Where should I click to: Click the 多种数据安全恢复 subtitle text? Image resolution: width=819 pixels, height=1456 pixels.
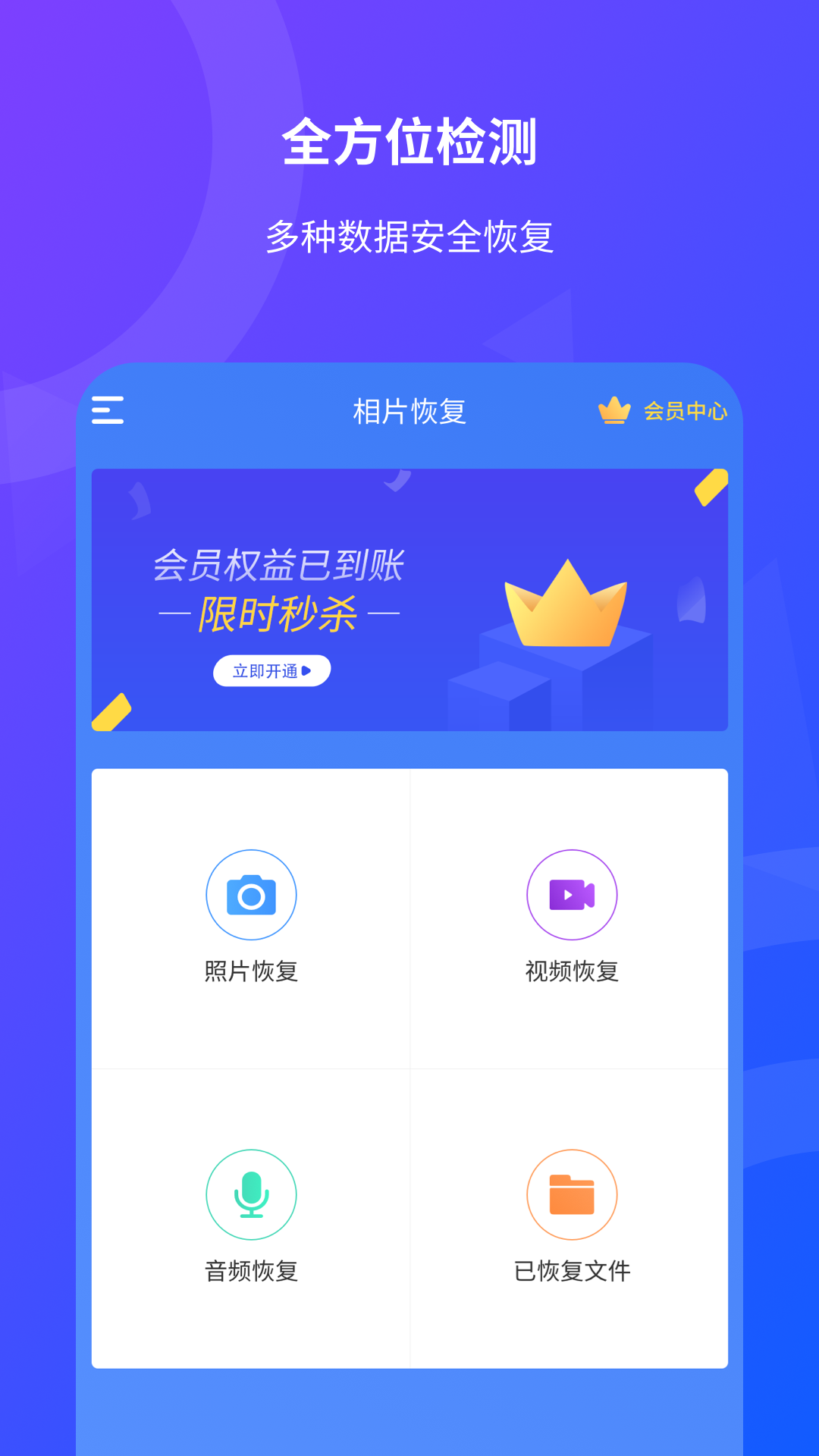409,236
